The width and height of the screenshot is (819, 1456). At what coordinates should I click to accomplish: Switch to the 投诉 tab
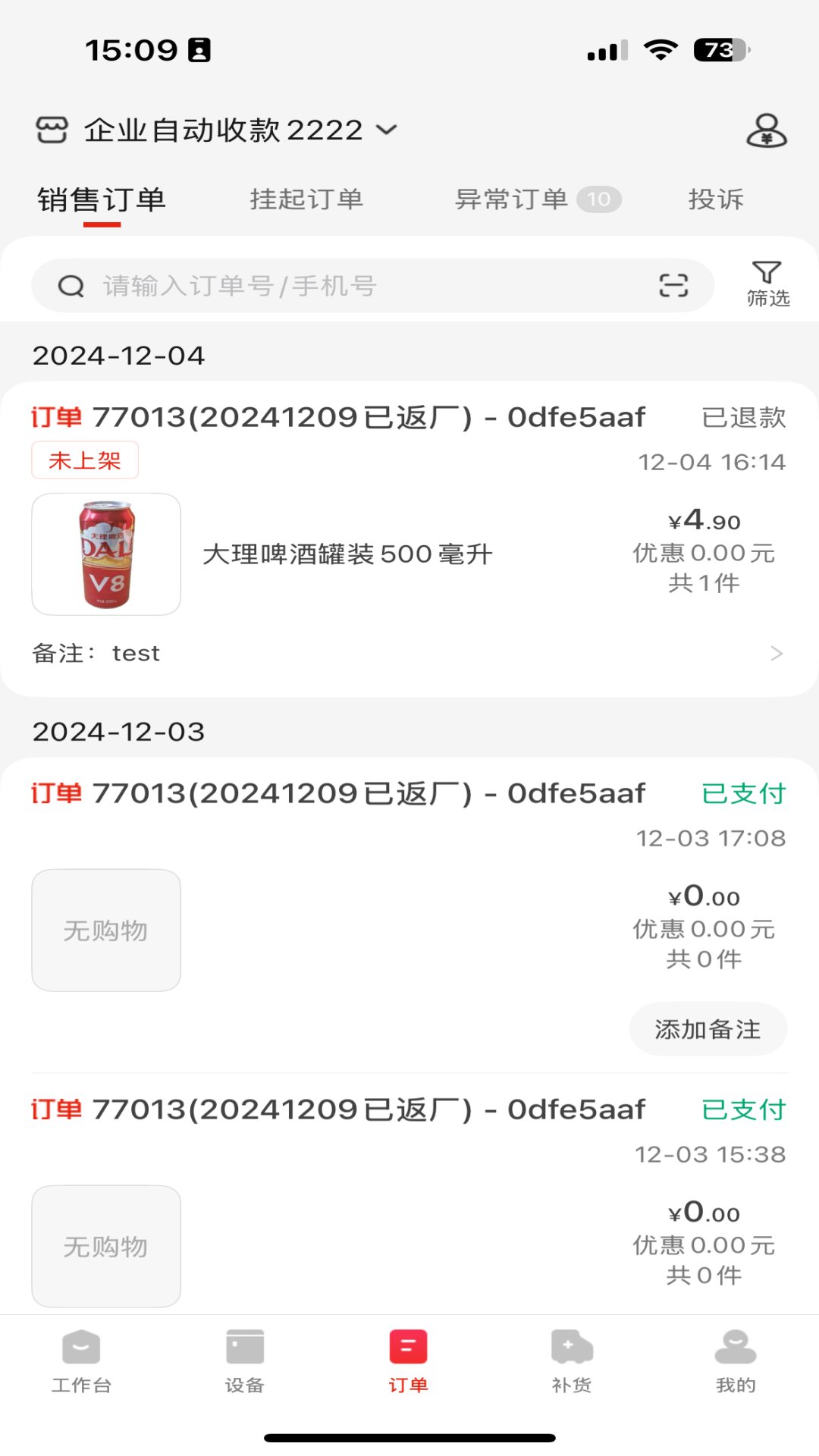click(716, 199)
